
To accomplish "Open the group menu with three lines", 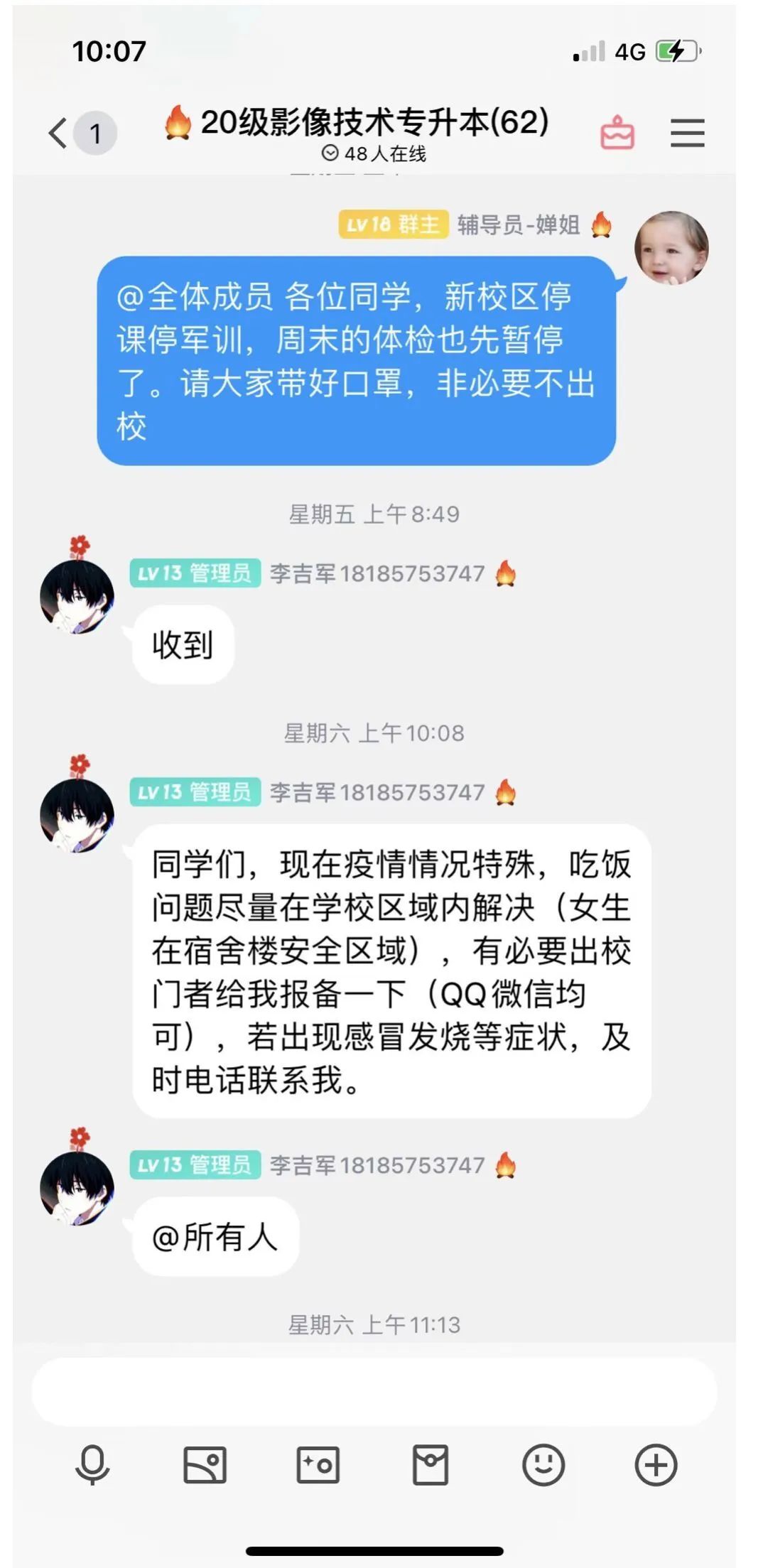I will (687, 133).
